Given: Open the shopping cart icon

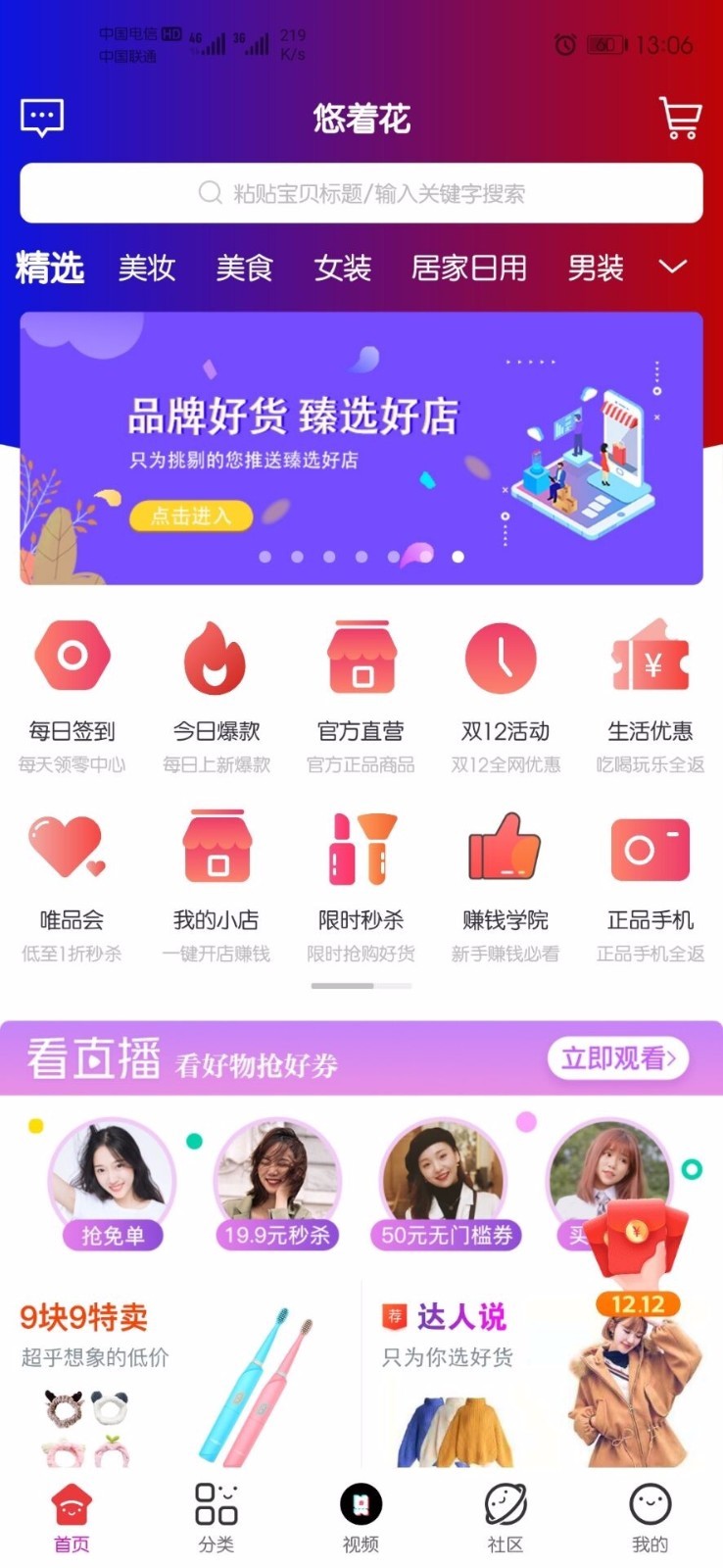Looking at the screenshot, I should click(679, 118).
